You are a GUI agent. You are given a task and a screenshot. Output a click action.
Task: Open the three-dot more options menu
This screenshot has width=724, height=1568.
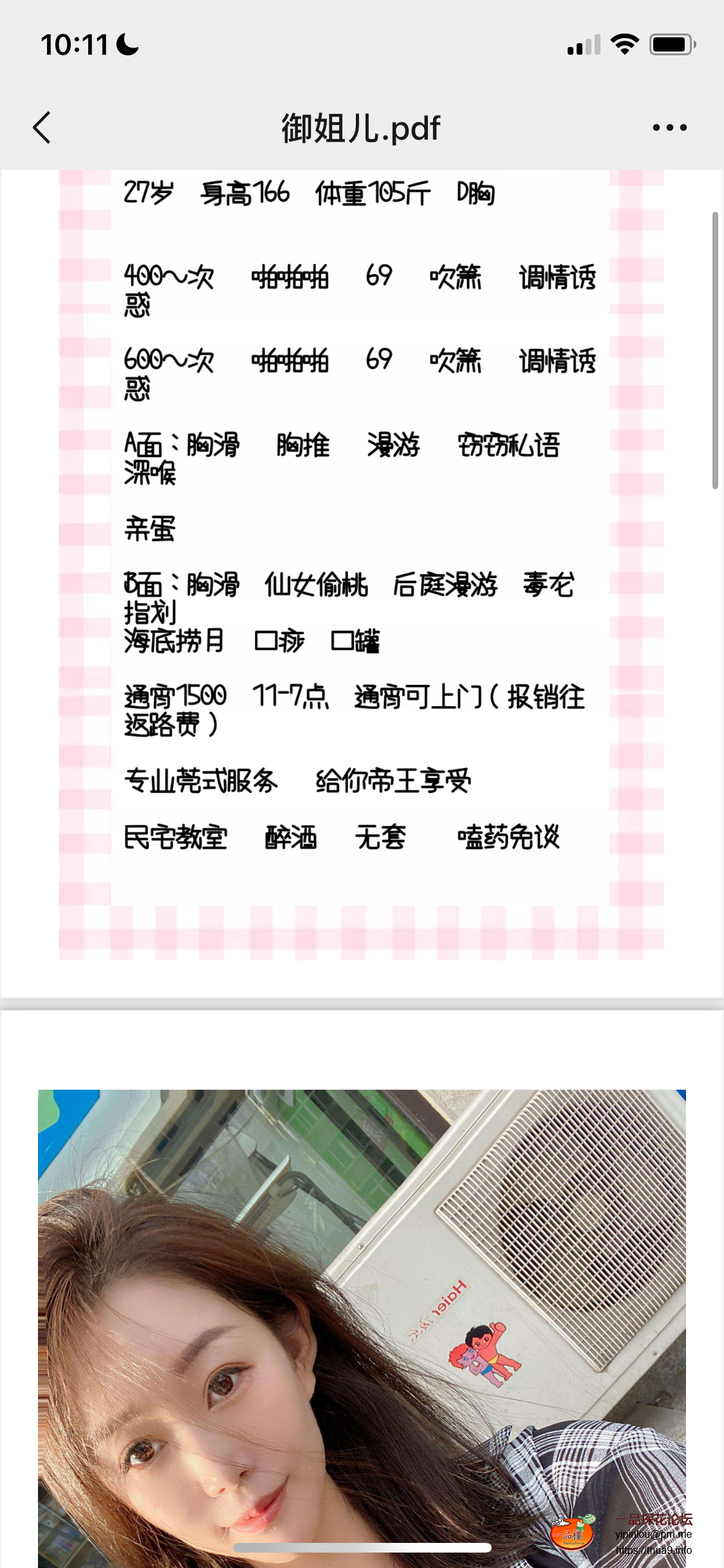(669, 127)
